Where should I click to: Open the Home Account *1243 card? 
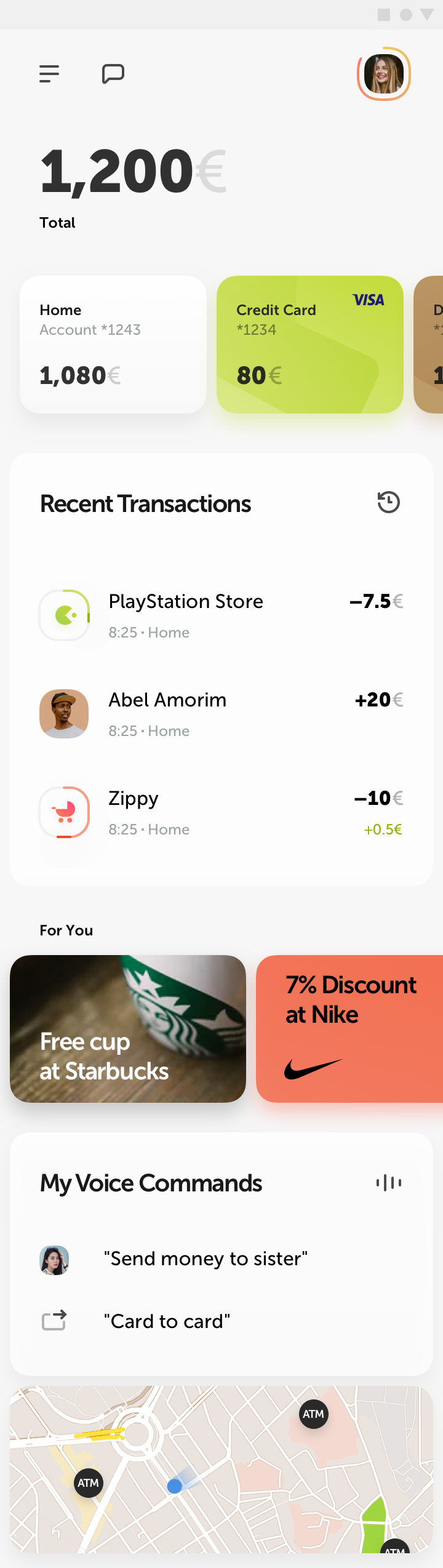coord(113,345)
